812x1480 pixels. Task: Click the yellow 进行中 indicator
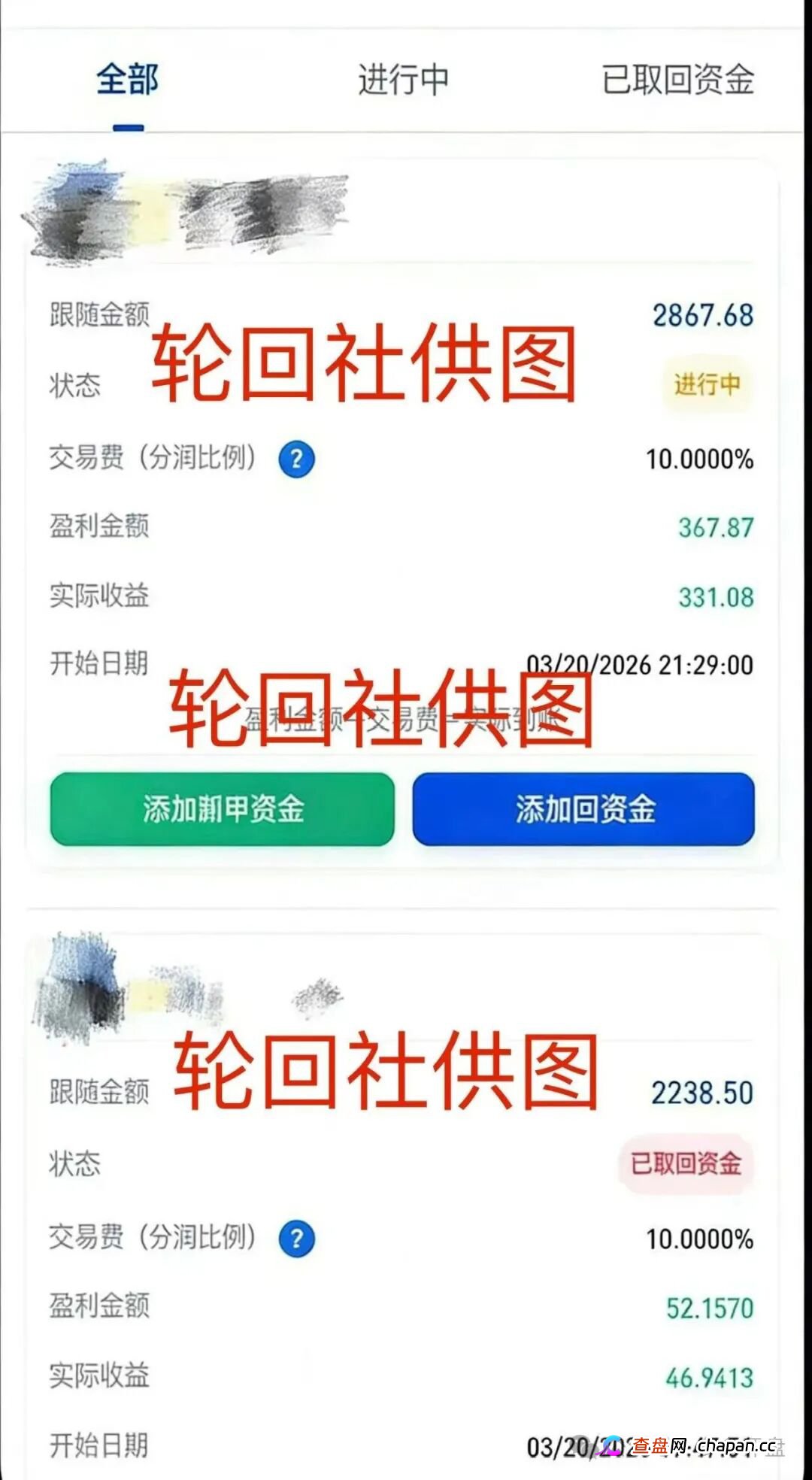704,382
